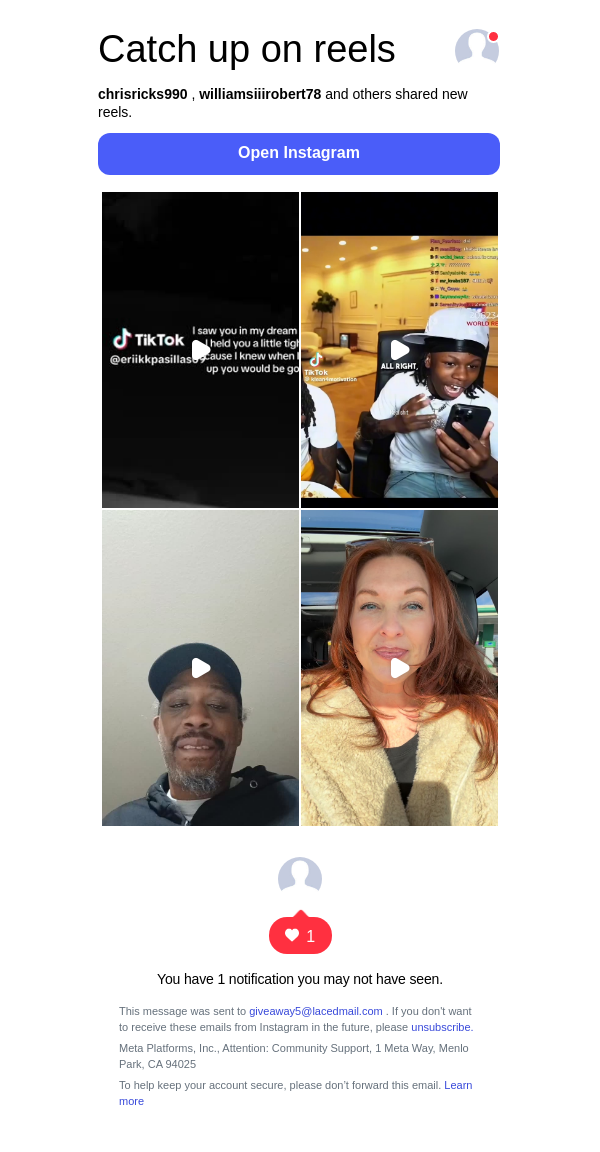Image resolution: width=600 pixels, height=1152 pixels.
Task: Open the profile avatar with red dot
Action: click(x=477, y=48)
